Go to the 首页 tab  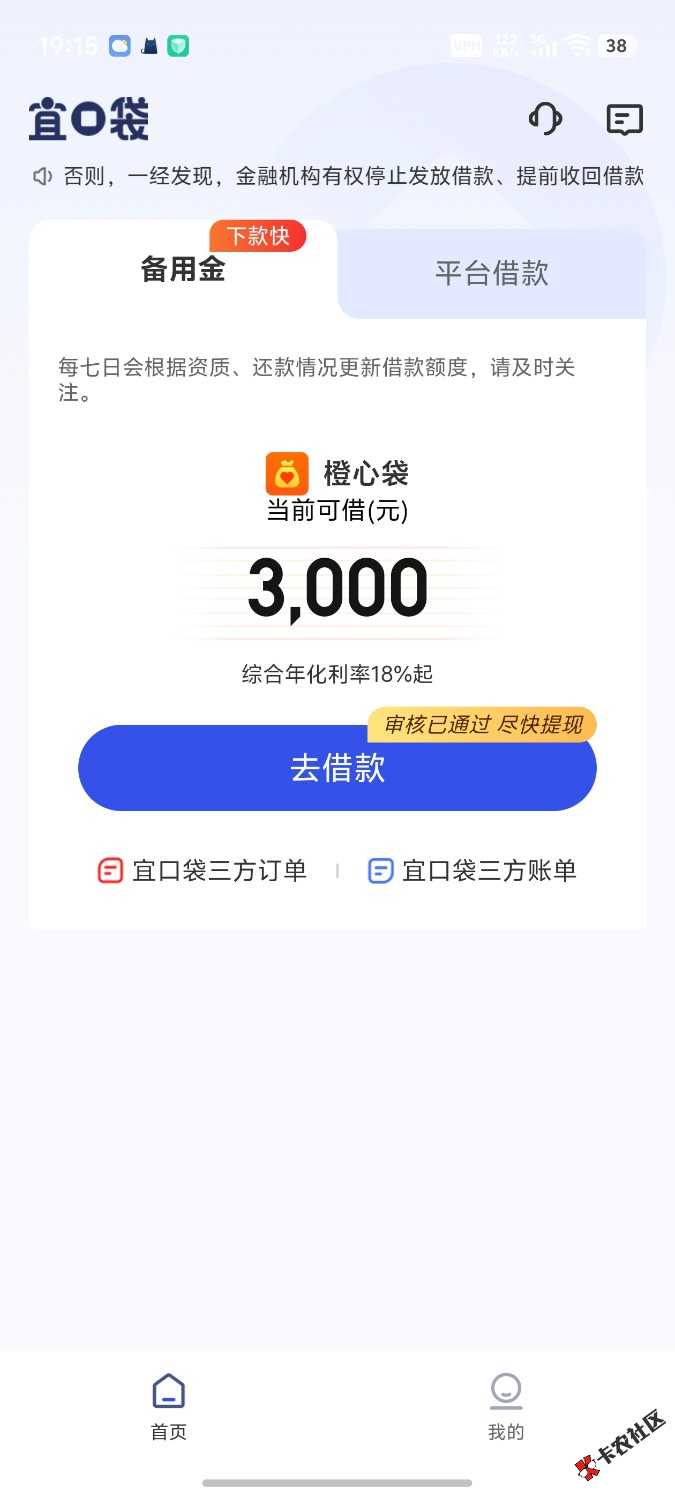[x=169, y=1406]
